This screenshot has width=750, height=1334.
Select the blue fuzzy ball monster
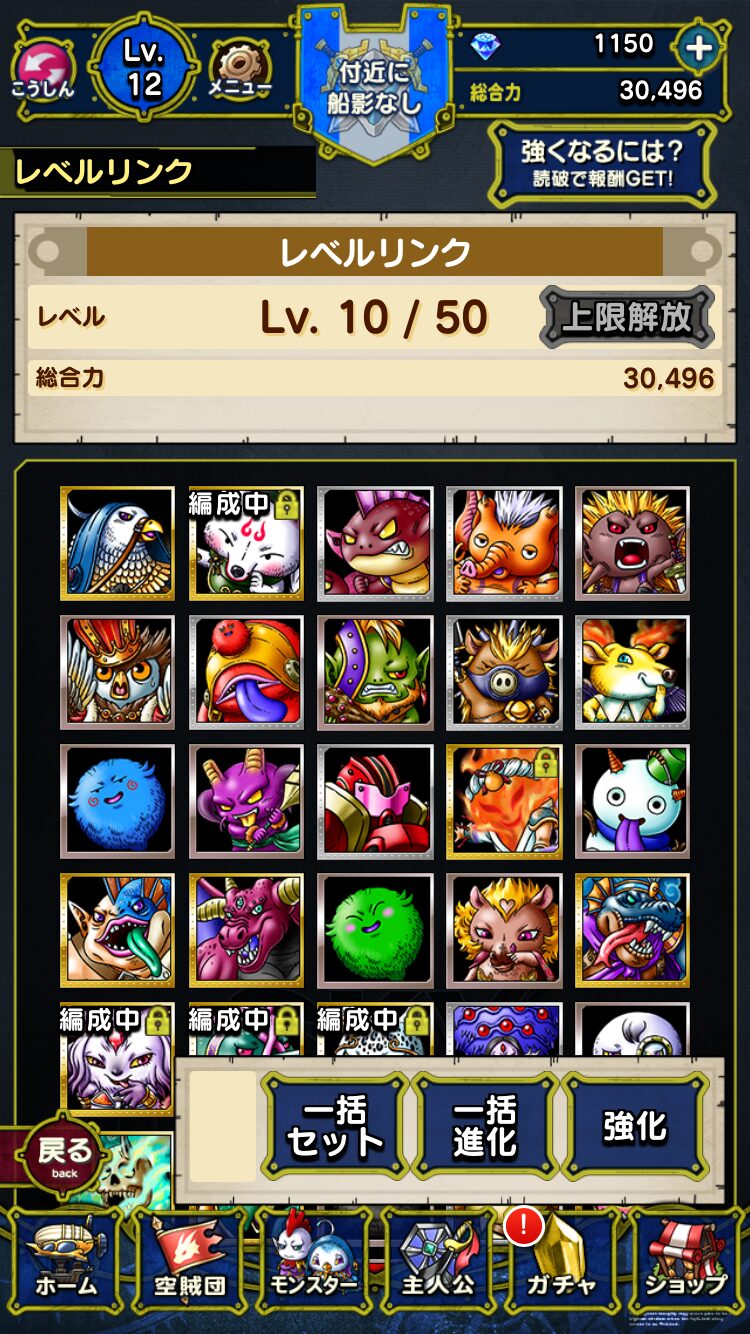point(117,801)
